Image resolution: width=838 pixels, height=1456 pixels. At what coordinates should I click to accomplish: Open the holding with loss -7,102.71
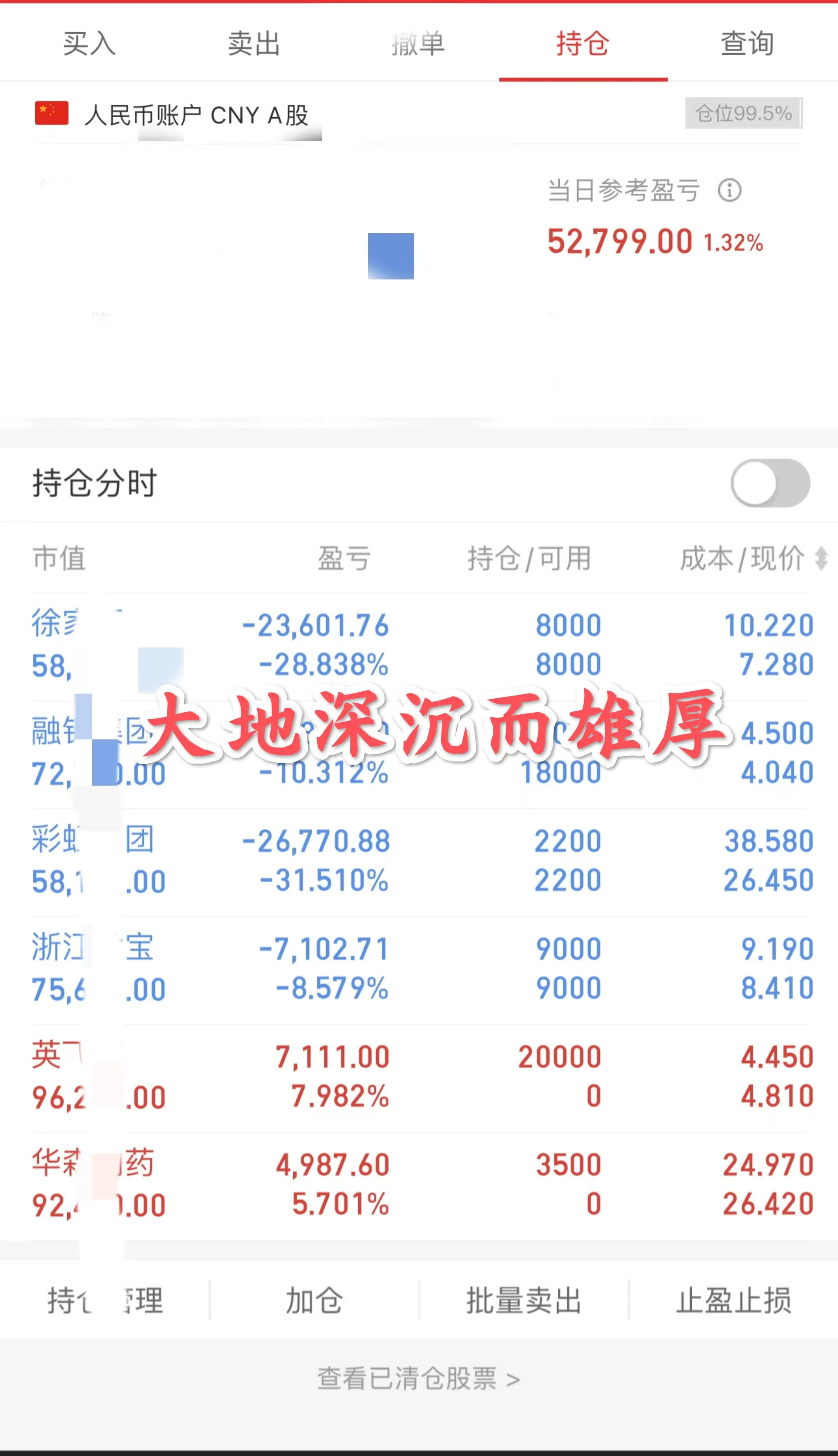coord(419,969)
